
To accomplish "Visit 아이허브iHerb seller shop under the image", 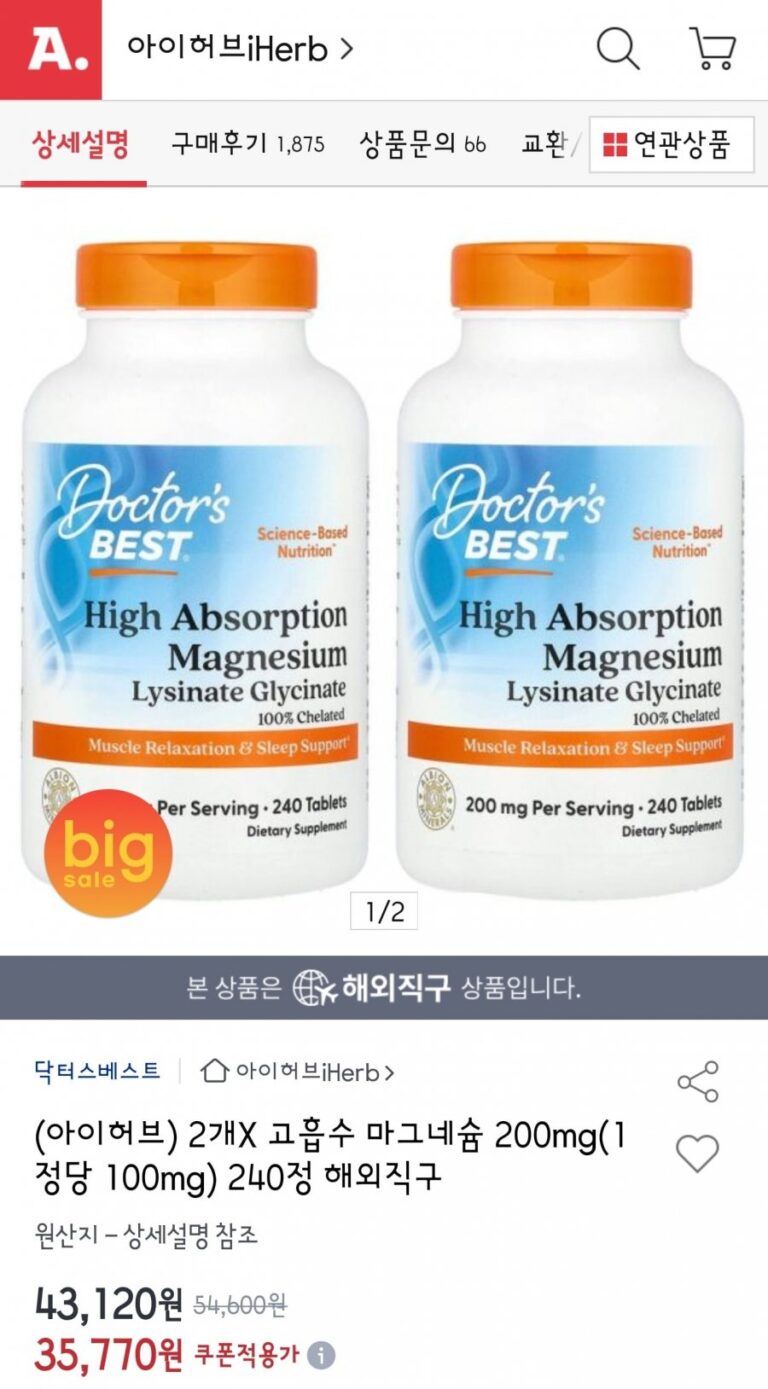I will click(298, 1072).
